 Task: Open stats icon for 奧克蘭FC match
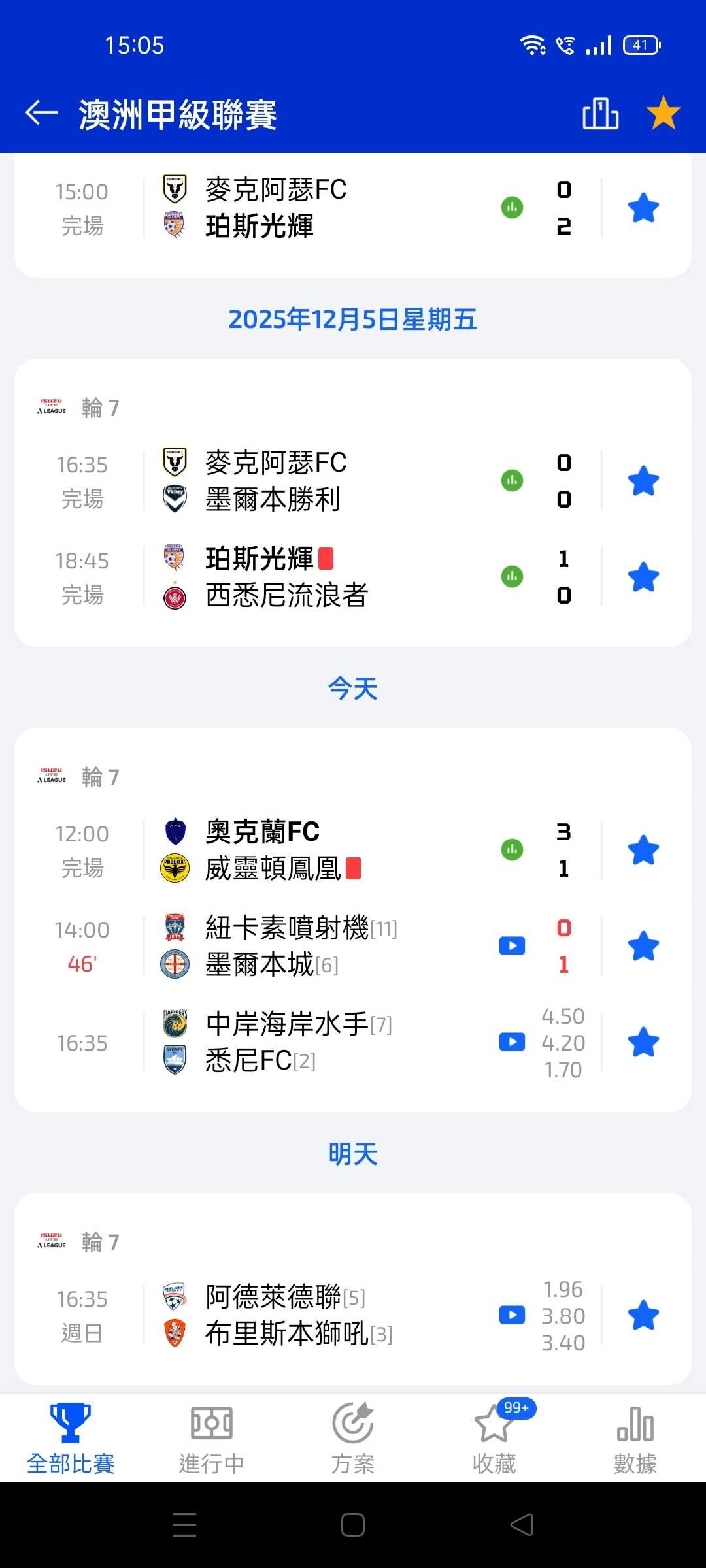(512, 850)
